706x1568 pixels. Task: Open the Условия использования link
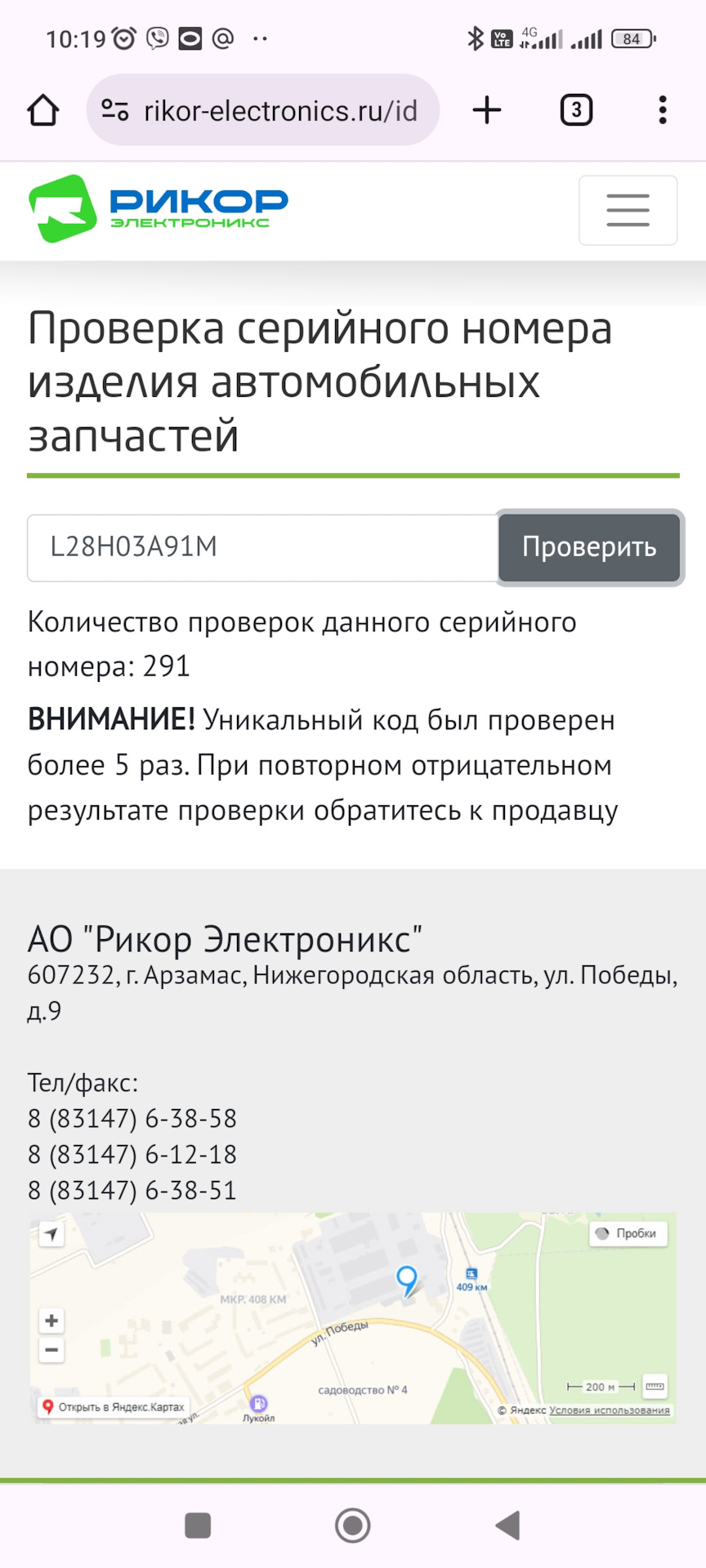pyautogui.click(x=610, y=1410)
